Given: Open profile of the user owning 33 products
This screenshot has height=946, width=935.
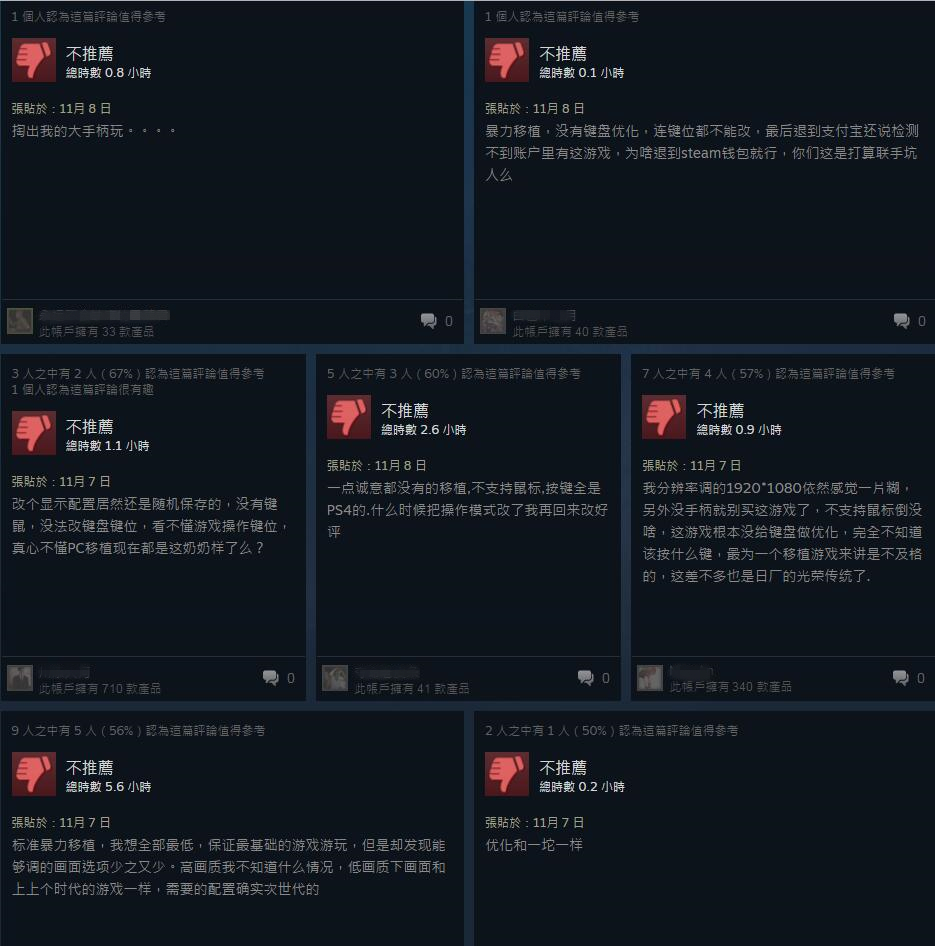Looking at the screenshot, I should click(x=20, y=321).
